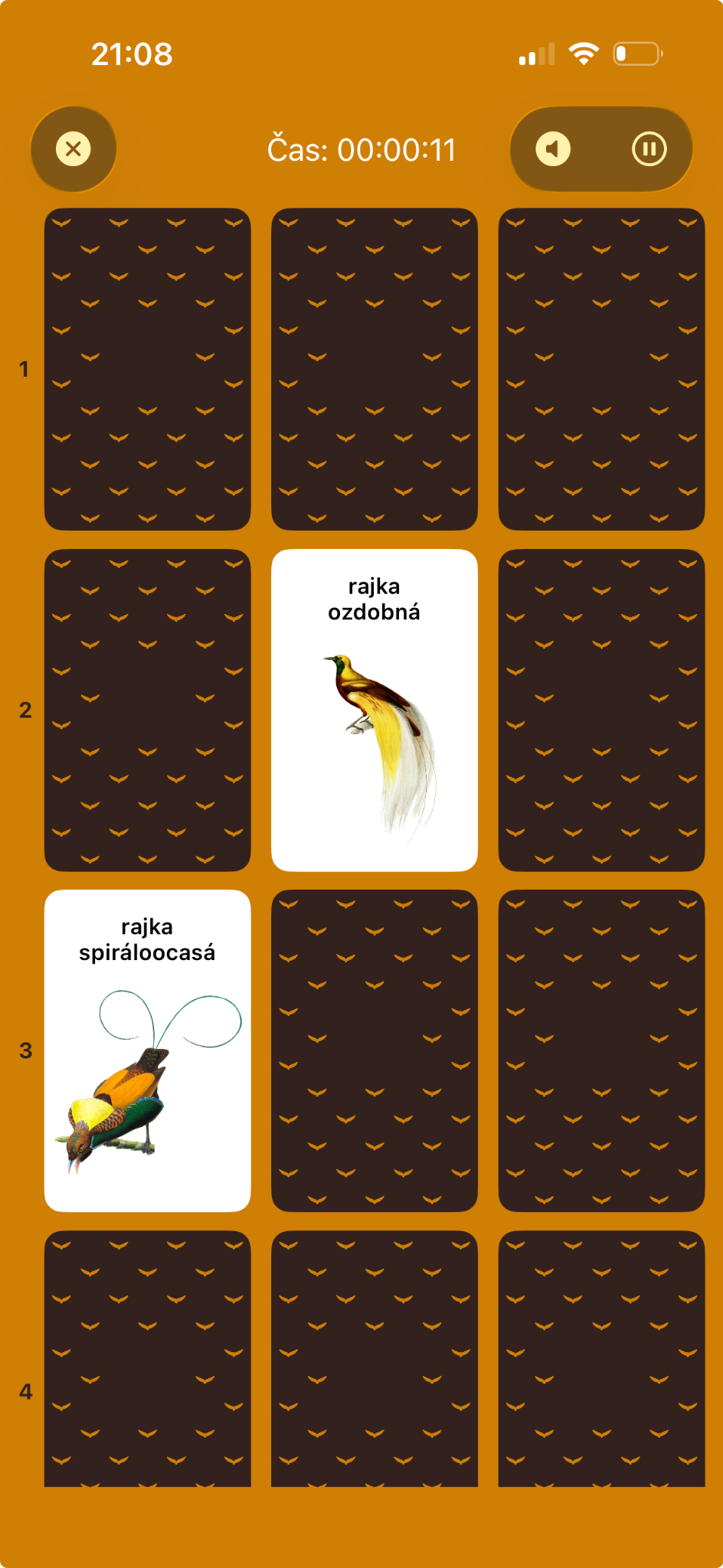Flip the last face-down card in row 3
723x1568 pixels.
point(601,1050)
